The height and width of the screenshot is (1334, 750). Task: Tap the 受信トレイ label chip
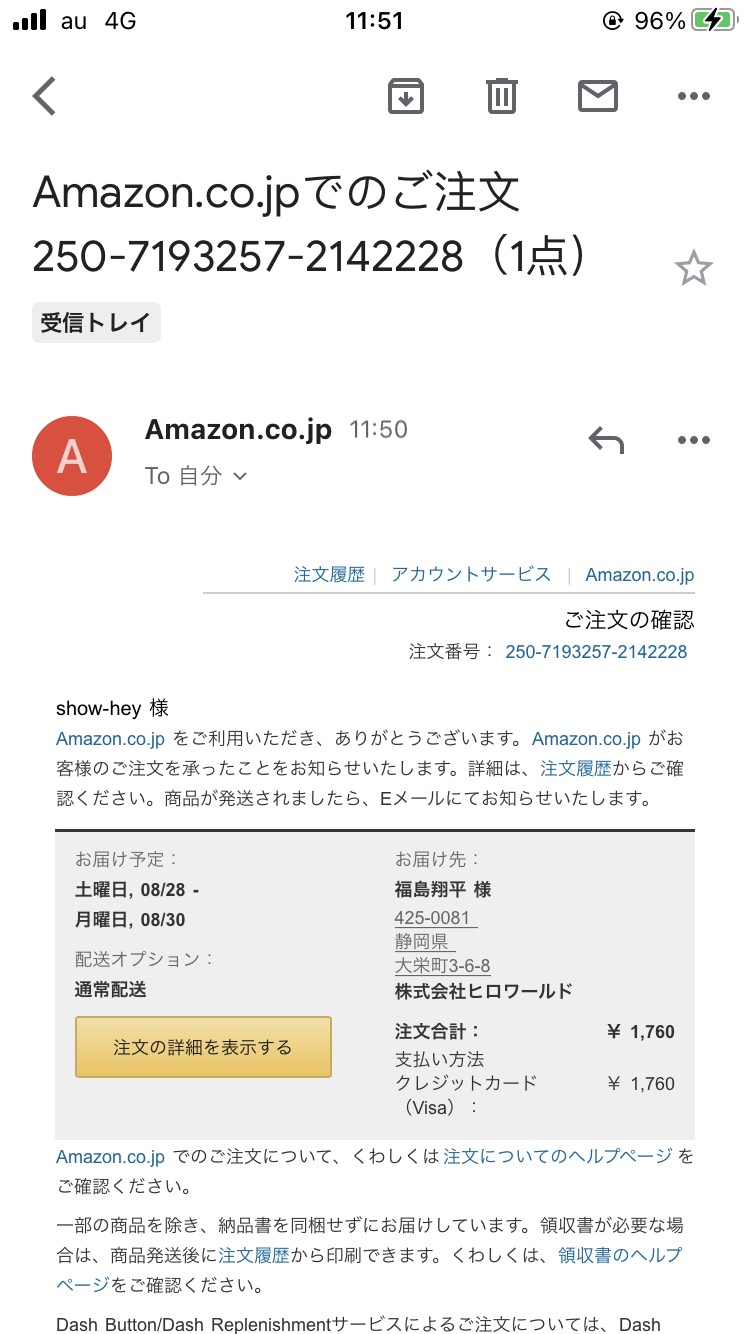click(96, 323)
